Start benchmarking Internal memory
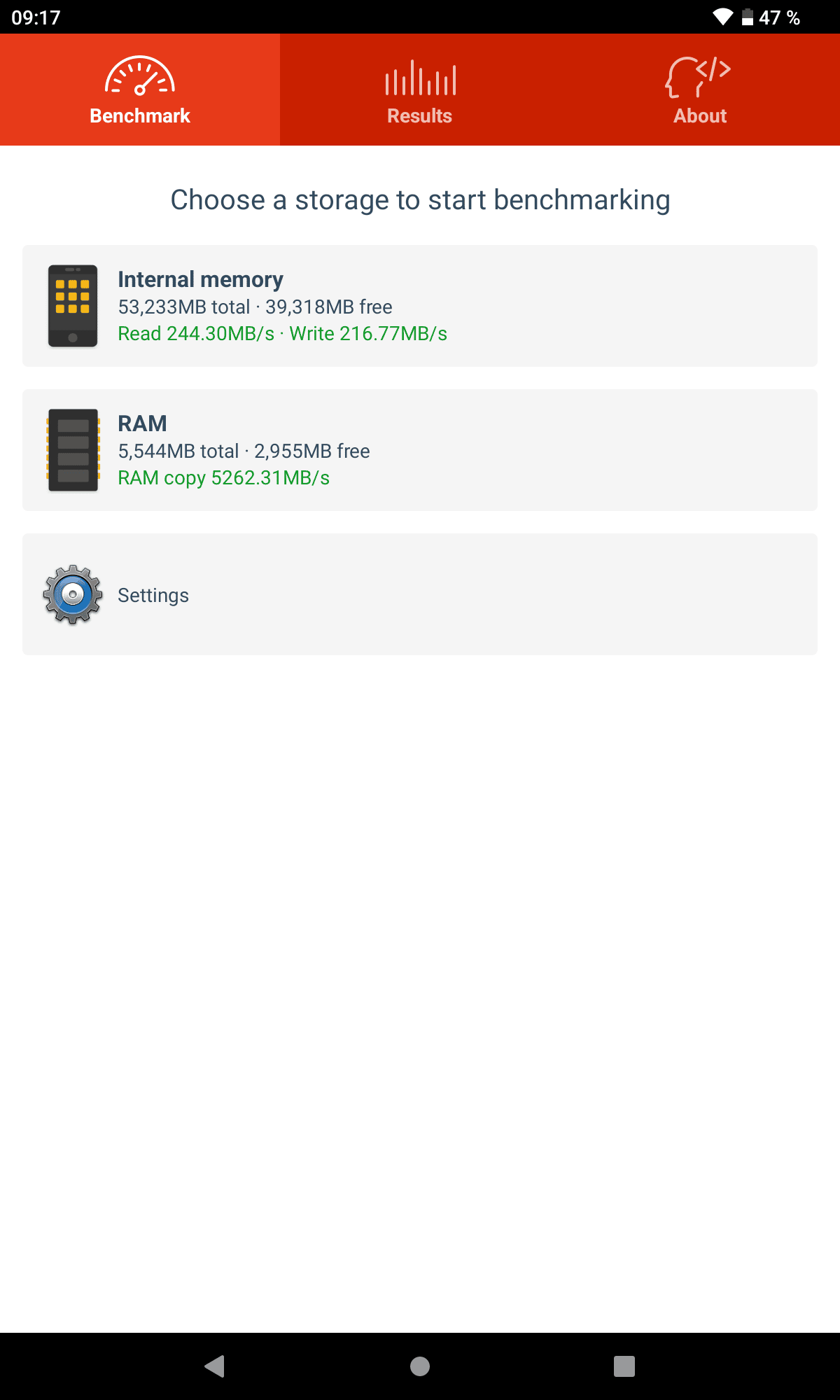Image resolution: width=840 pixels, height=1400 pixels. pyautogui.click(x=420, y=306)
